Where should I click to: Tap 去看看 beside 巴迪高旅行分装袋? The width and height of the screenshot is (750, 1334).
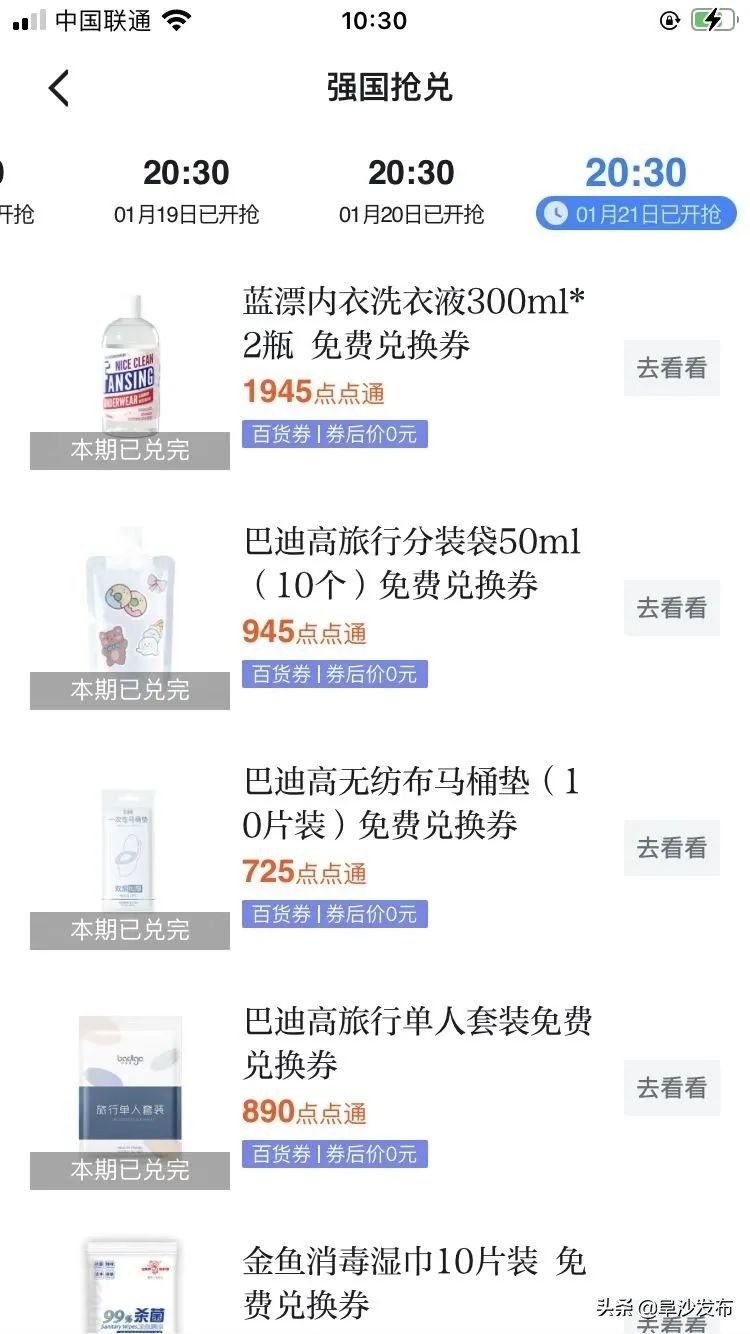671,608
